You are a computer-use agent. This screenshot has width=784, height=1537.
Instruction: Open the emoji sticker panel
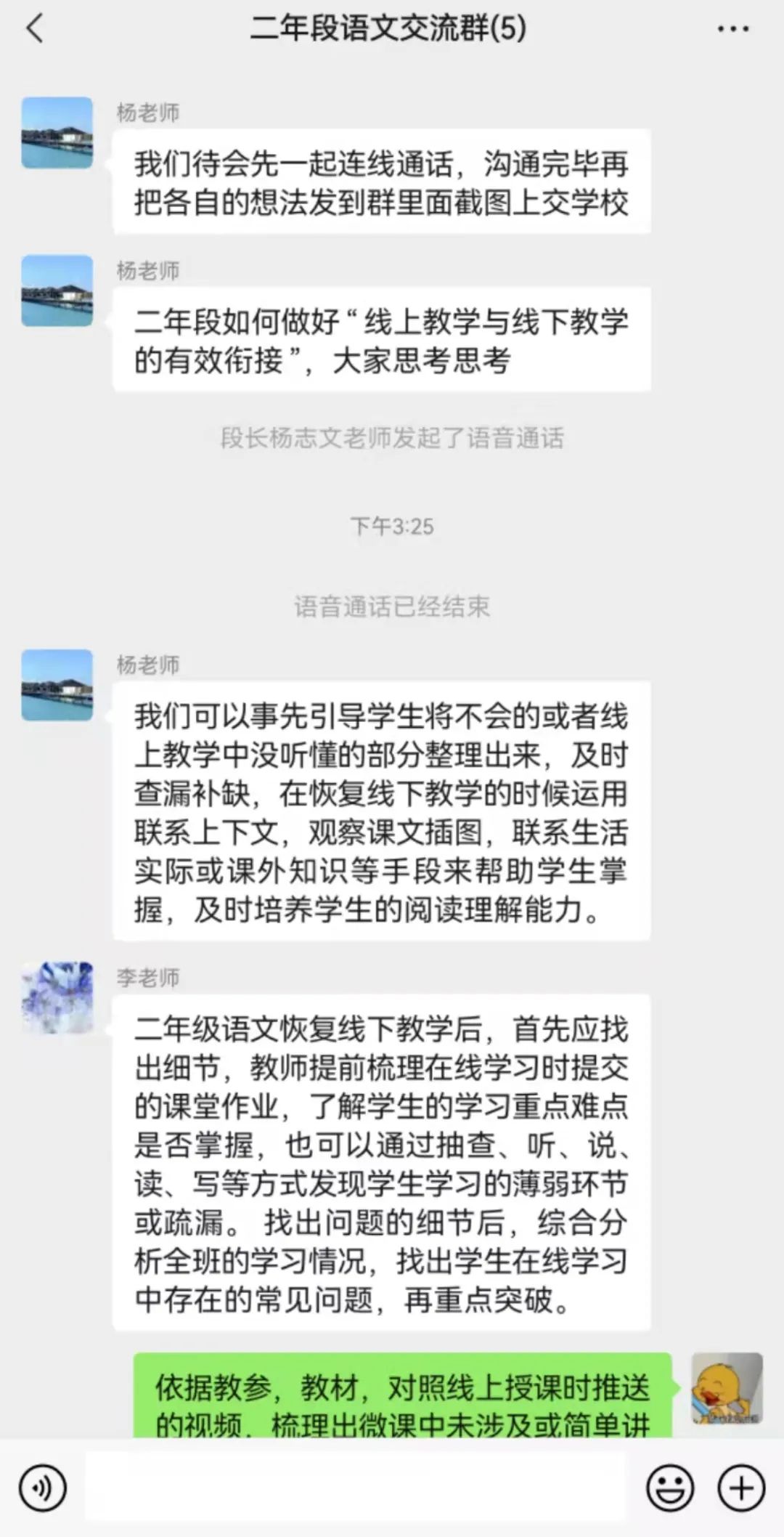point(669,1488)
